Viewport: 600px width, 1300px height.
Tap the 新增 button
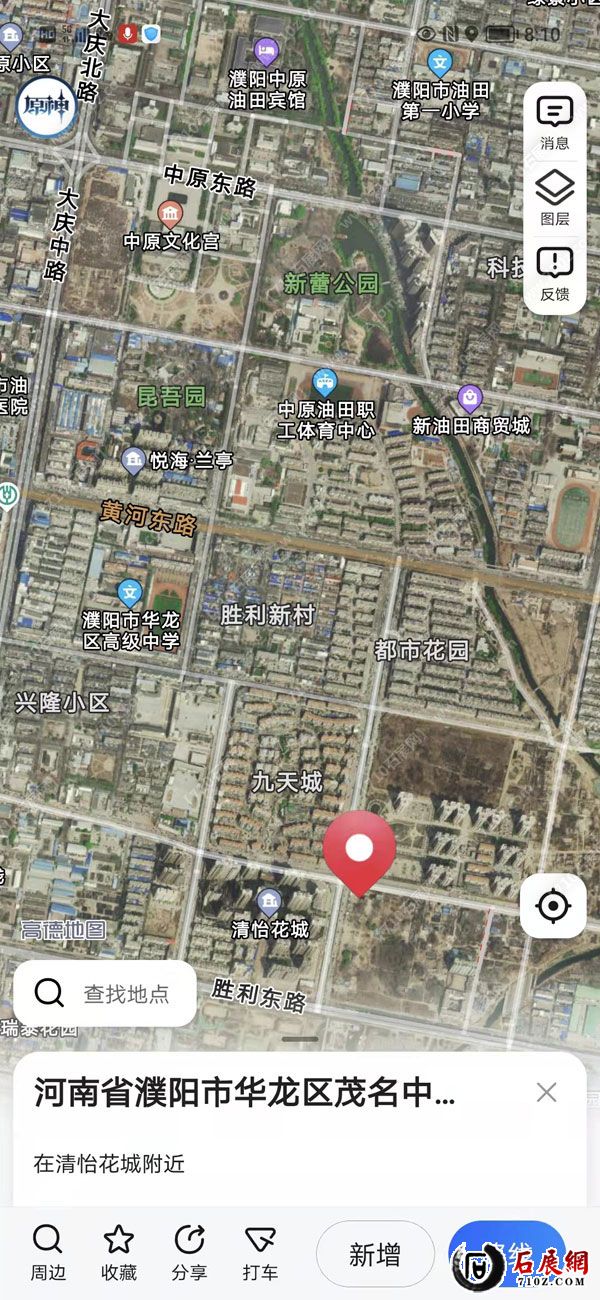375,1255
